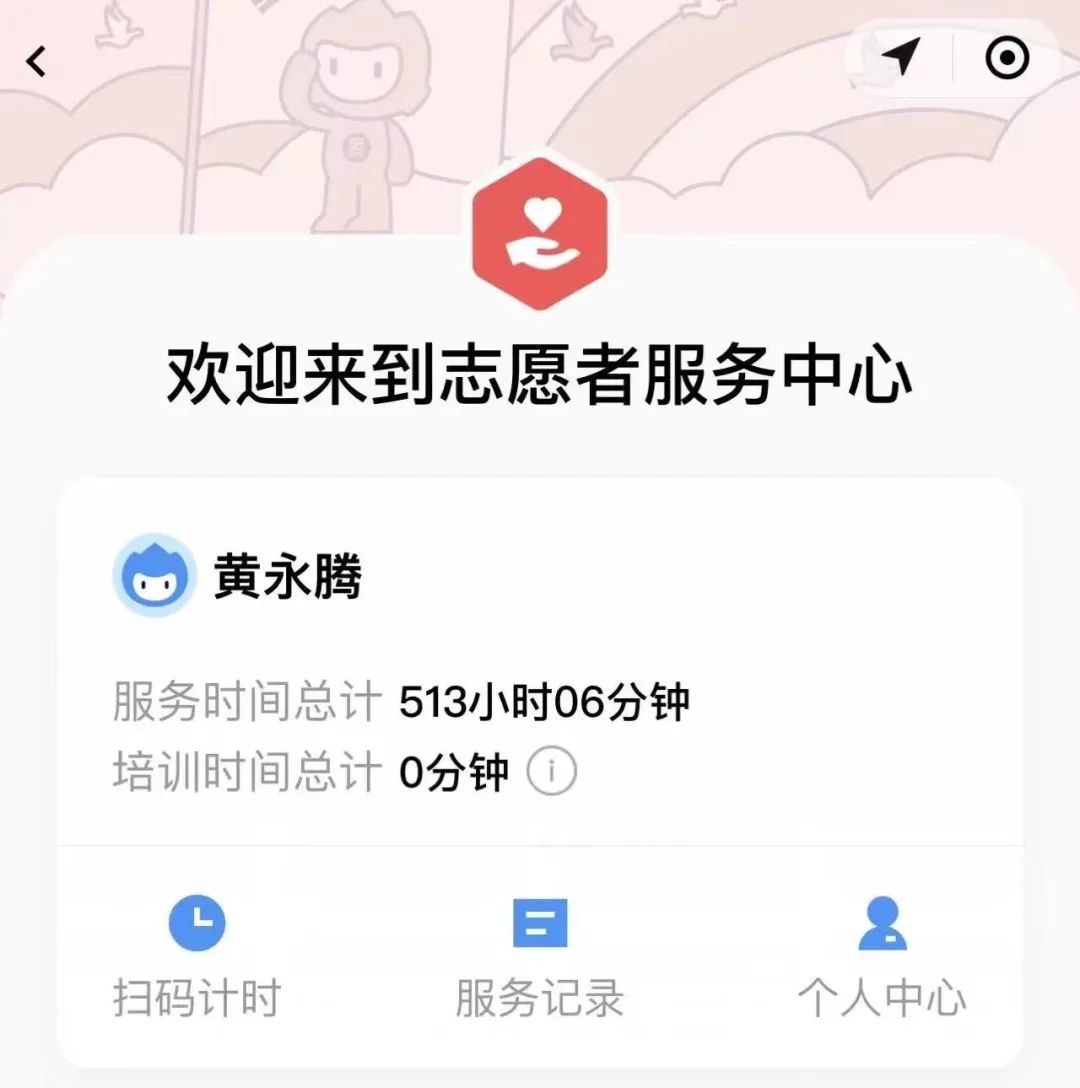Go back using the top-left arrow
1080x1088 pixels.
pyautogui.click(x=37, y=62)
